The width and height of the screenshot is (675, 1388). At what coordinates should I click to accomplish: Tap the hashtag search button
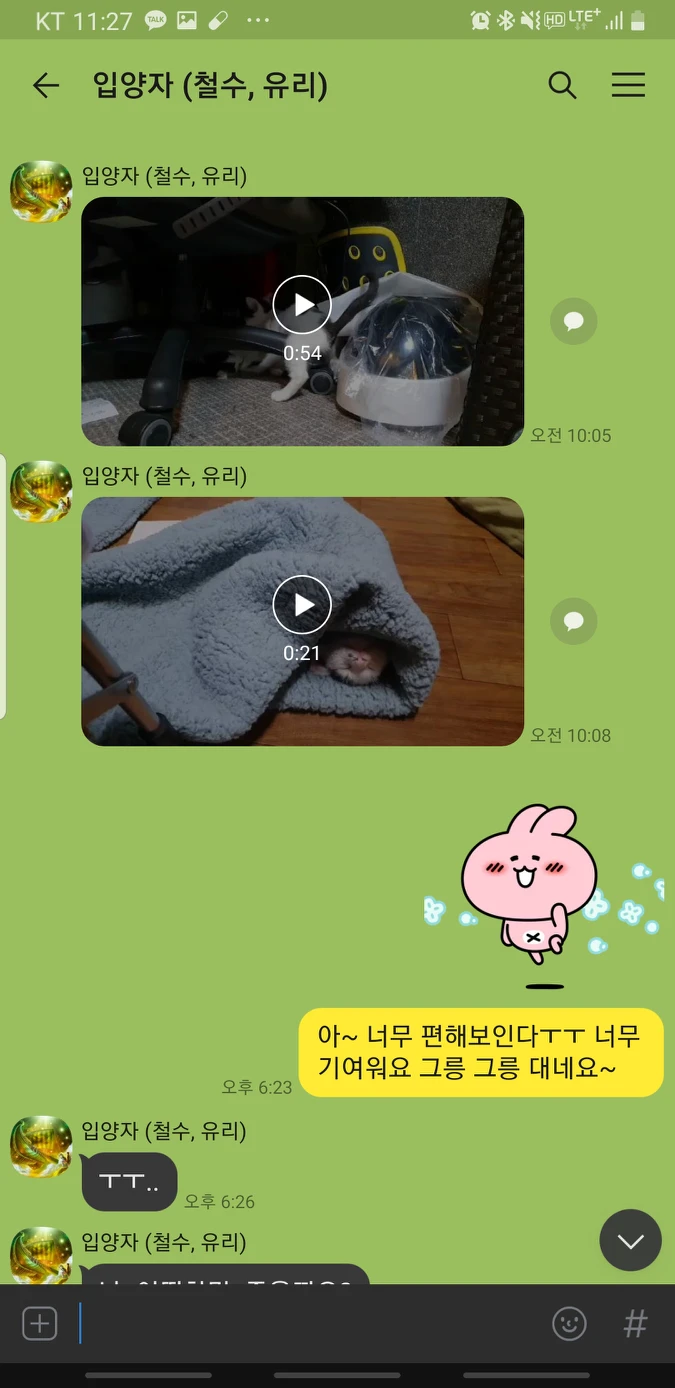(635, 1324)
